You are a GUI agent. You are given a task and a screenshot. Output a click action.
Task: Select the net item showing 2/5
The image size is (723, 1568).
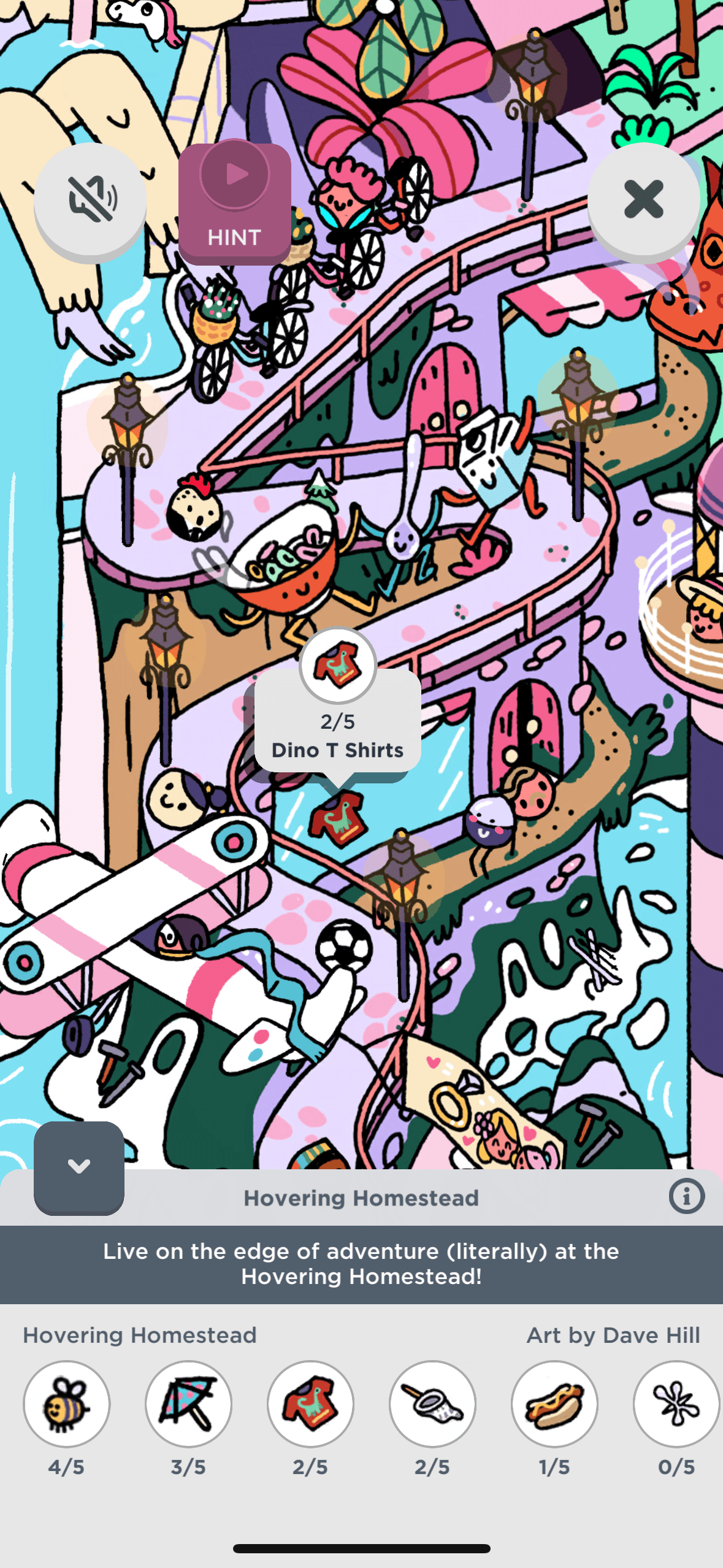(x=432, y=1404)
